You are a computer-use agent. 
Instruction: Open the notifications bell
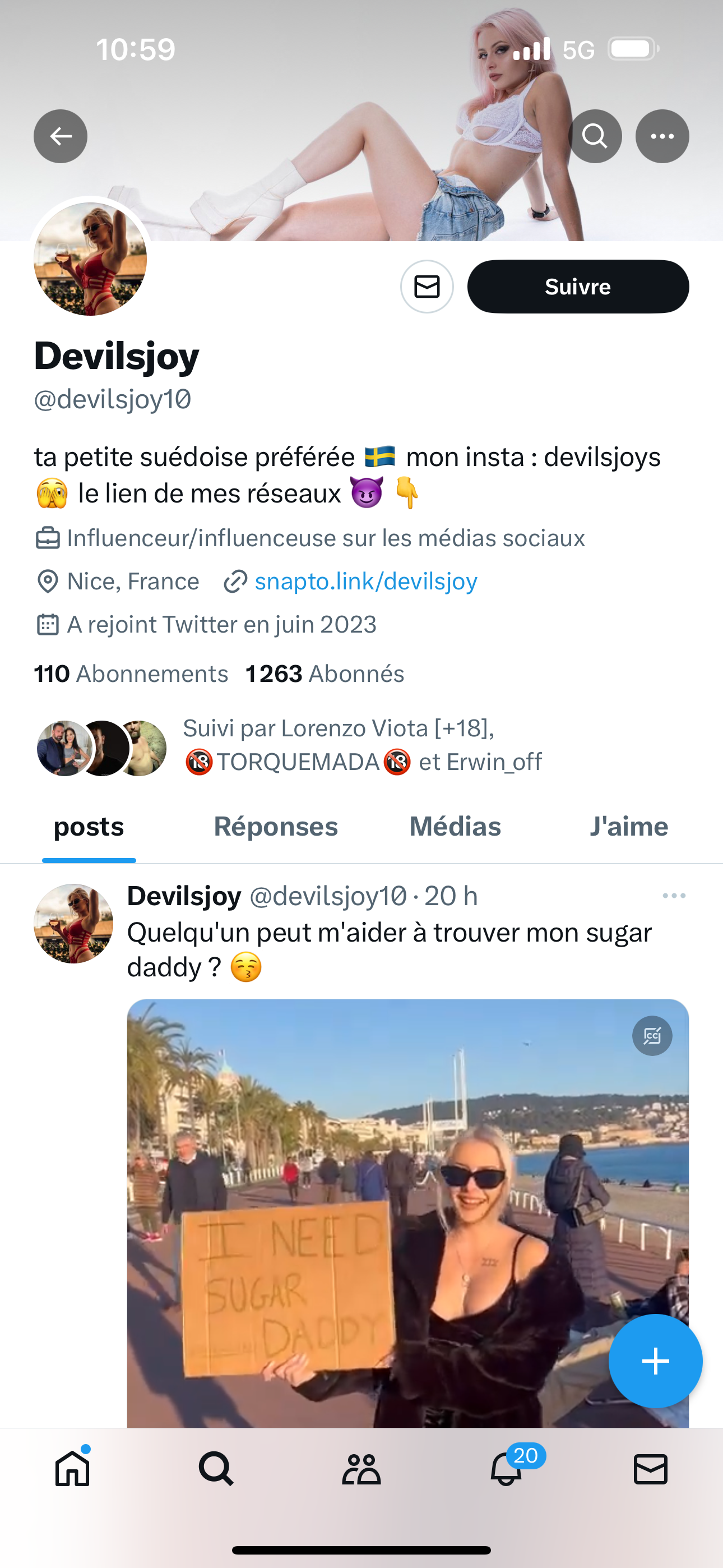point(506,1469)
